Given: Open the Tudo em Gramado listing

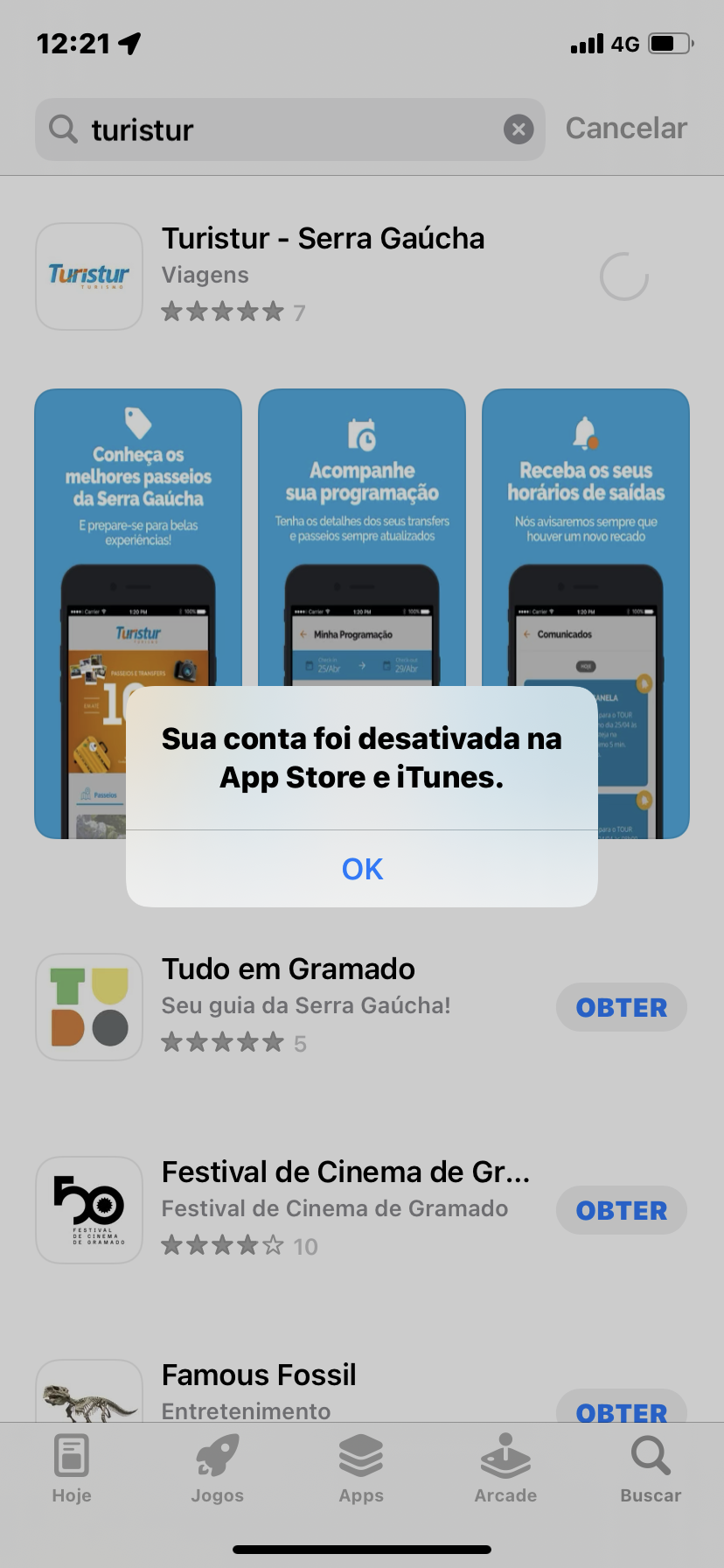Looking at the screenshot, I should point(289,969).
